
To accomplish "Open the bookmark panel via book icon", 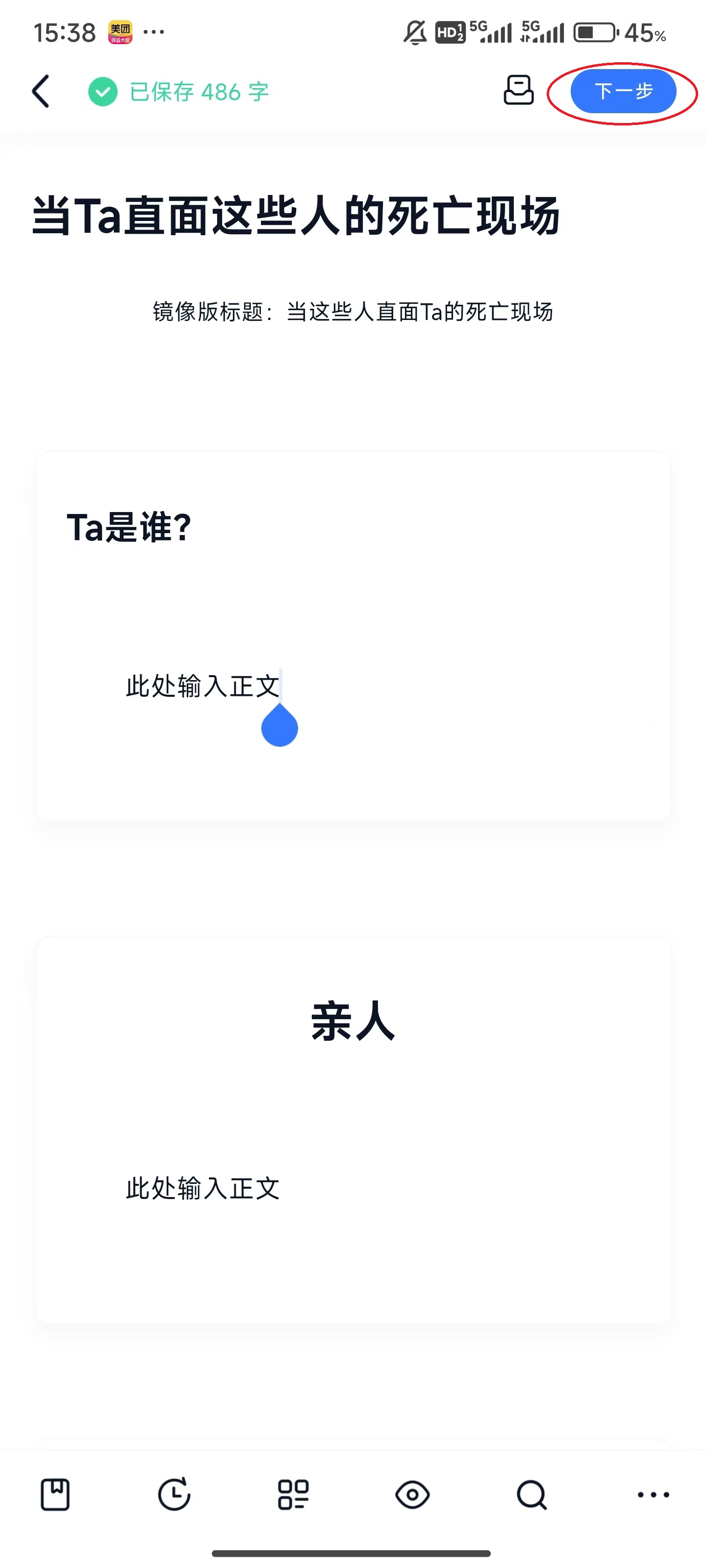I will click(x=56, y=1495).
